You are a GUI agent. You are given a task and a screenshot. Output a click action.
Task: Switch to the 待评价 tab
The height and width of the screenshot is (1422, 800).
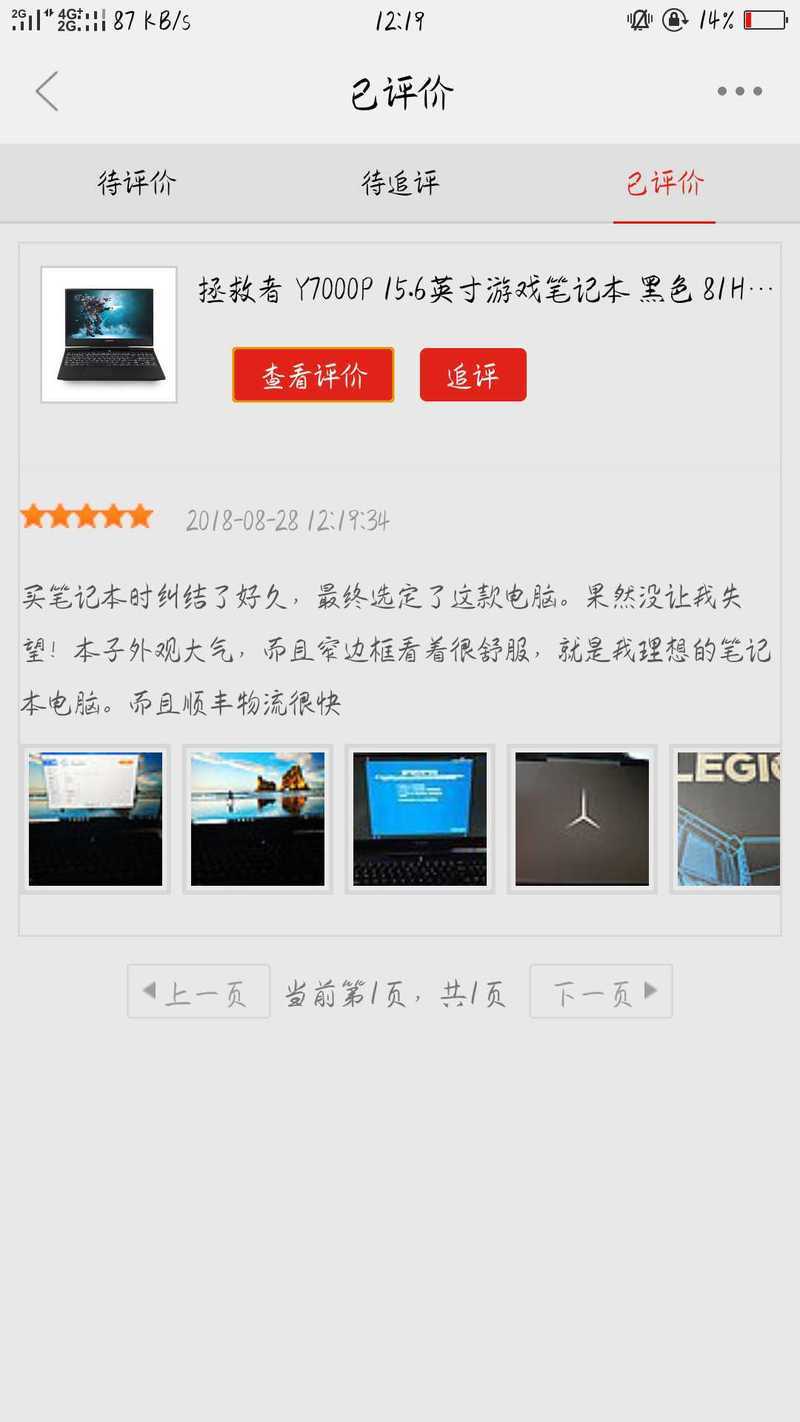(136, 183)
